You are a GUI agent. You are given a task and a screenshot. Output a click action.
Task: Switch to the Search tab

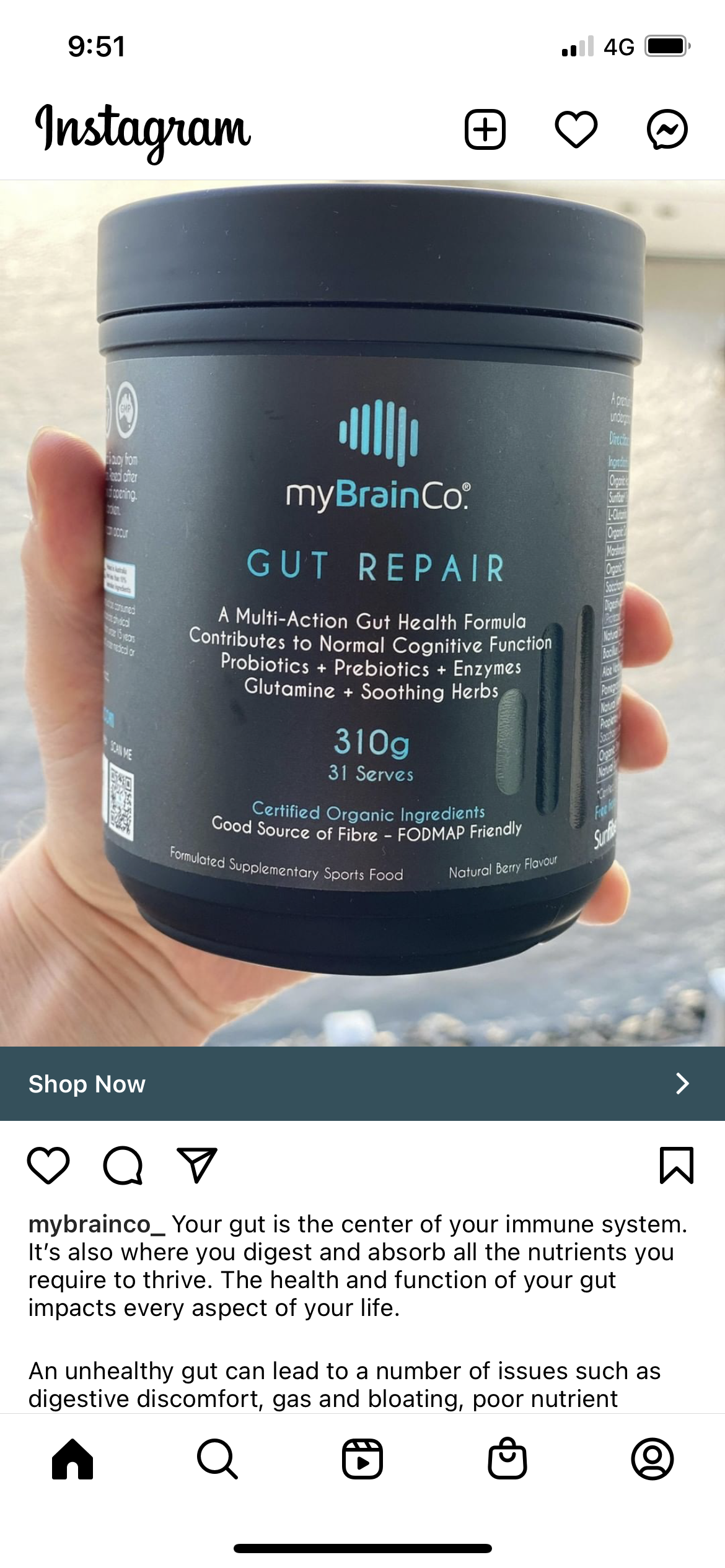pyautogui.click(x=217, y=1459)
